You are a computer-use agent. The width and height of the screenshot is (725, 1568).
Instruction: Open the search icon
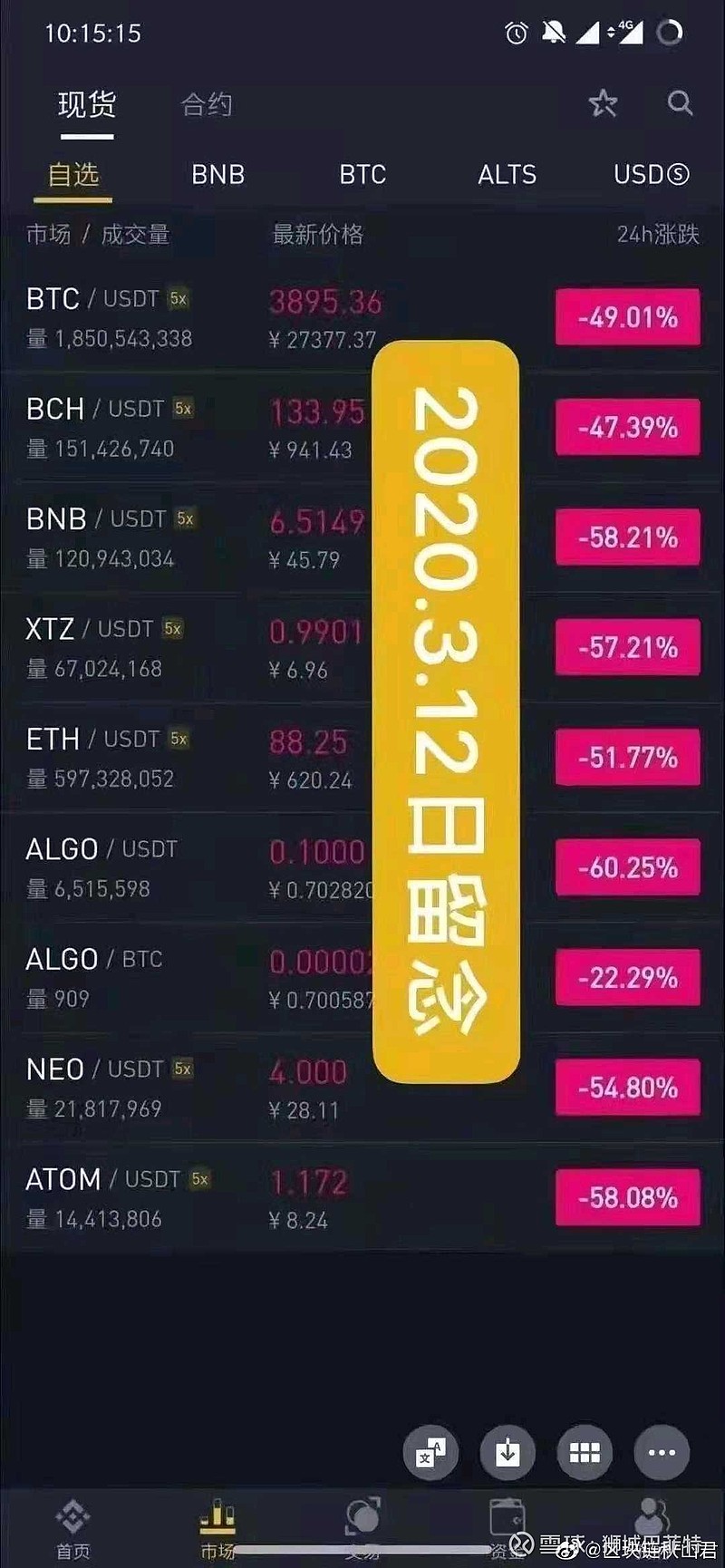coord(680,103)
